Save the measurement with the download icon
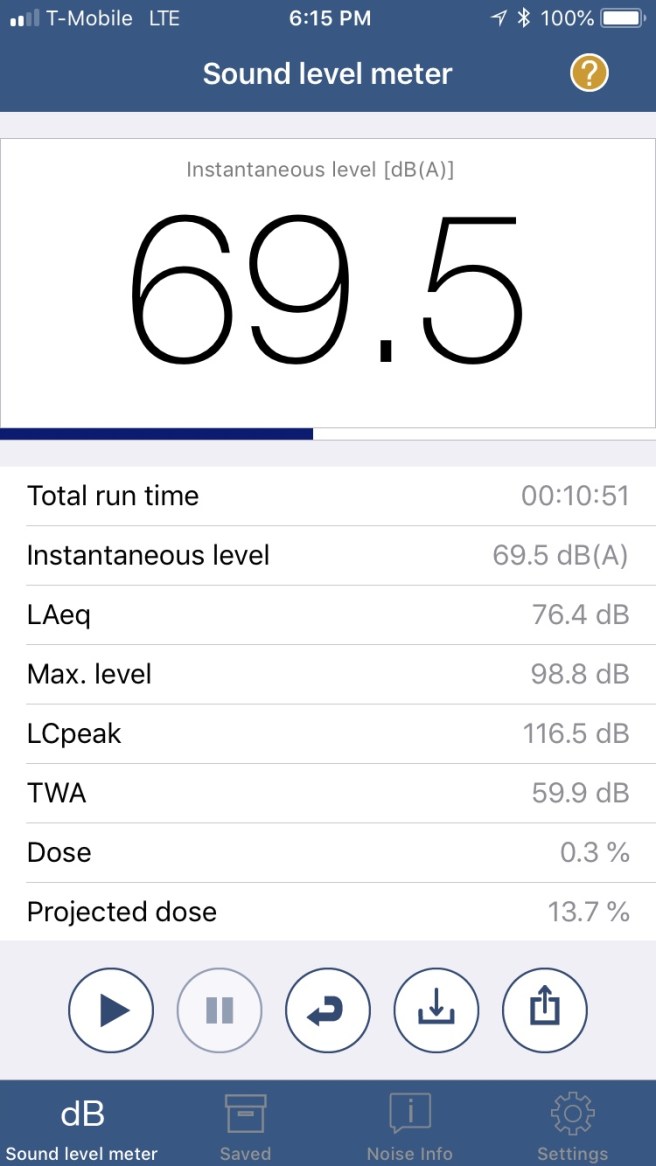 [x=436, y=1011]
